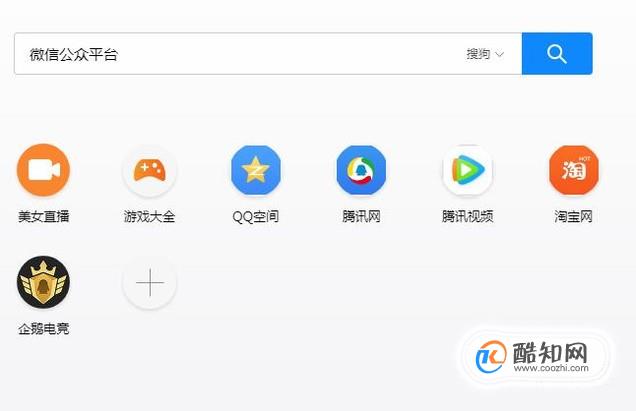Launch the QQ空间 shortcut

[255, 171]
